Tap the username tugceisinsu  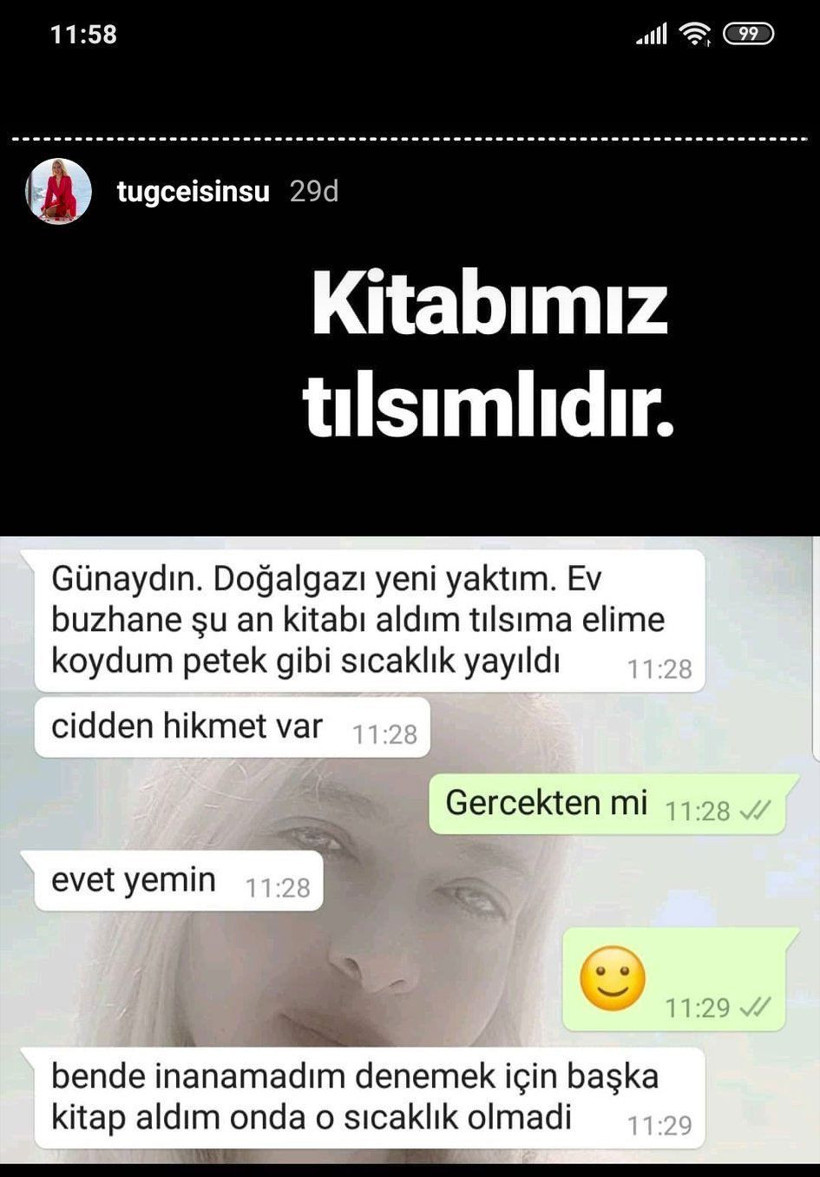193,191
